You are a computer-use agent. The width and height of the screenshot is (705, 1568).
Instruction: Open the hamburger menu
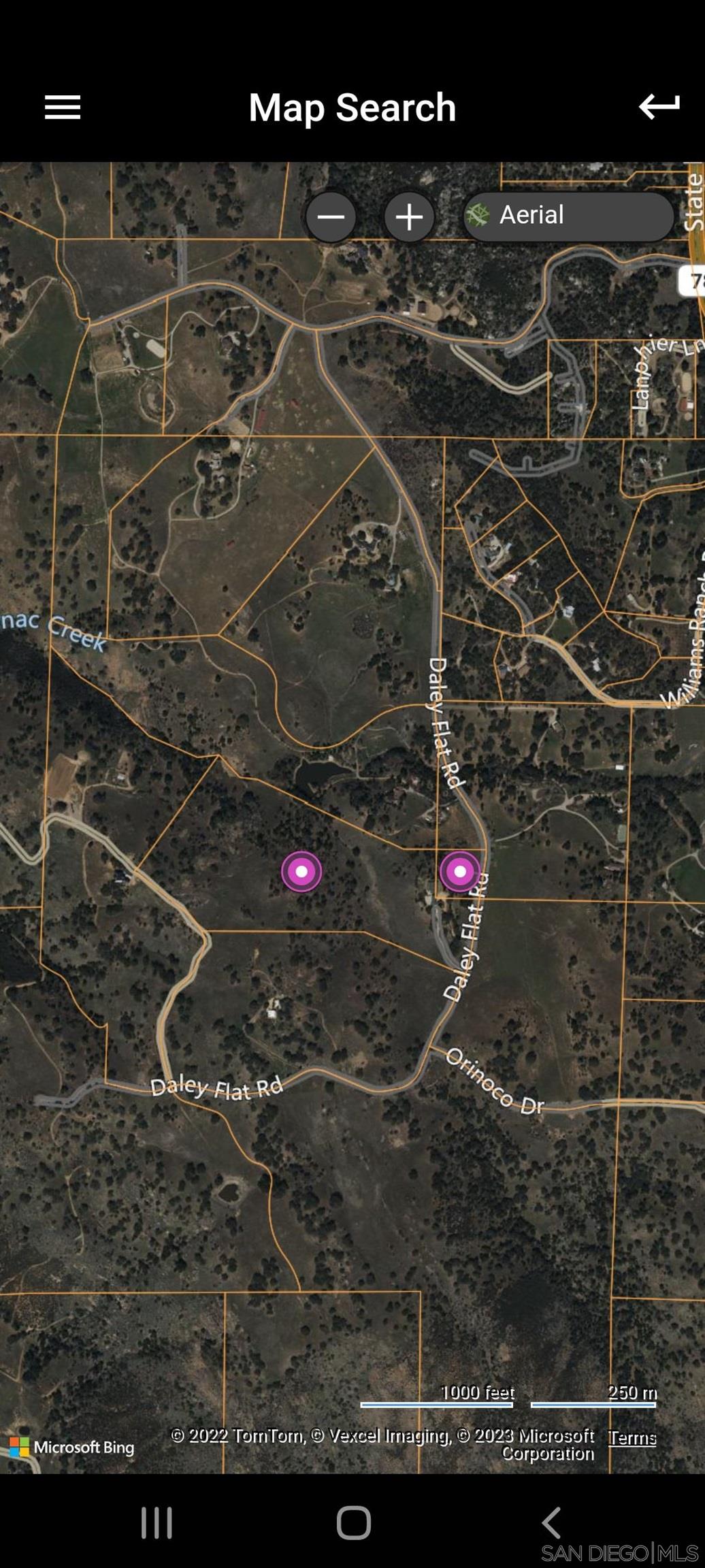[x=63, y=108]
